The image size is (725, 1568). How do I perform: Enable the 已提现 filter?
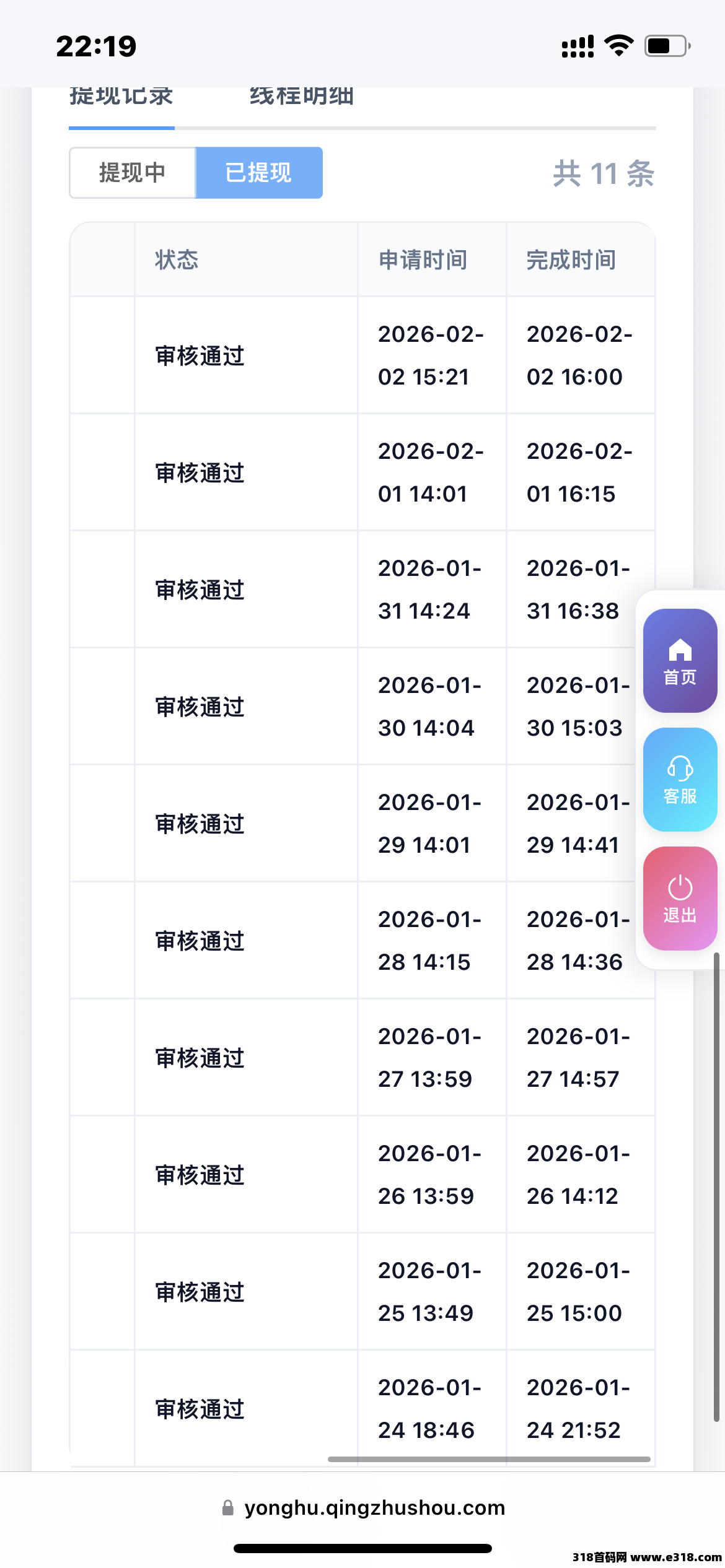258,173
